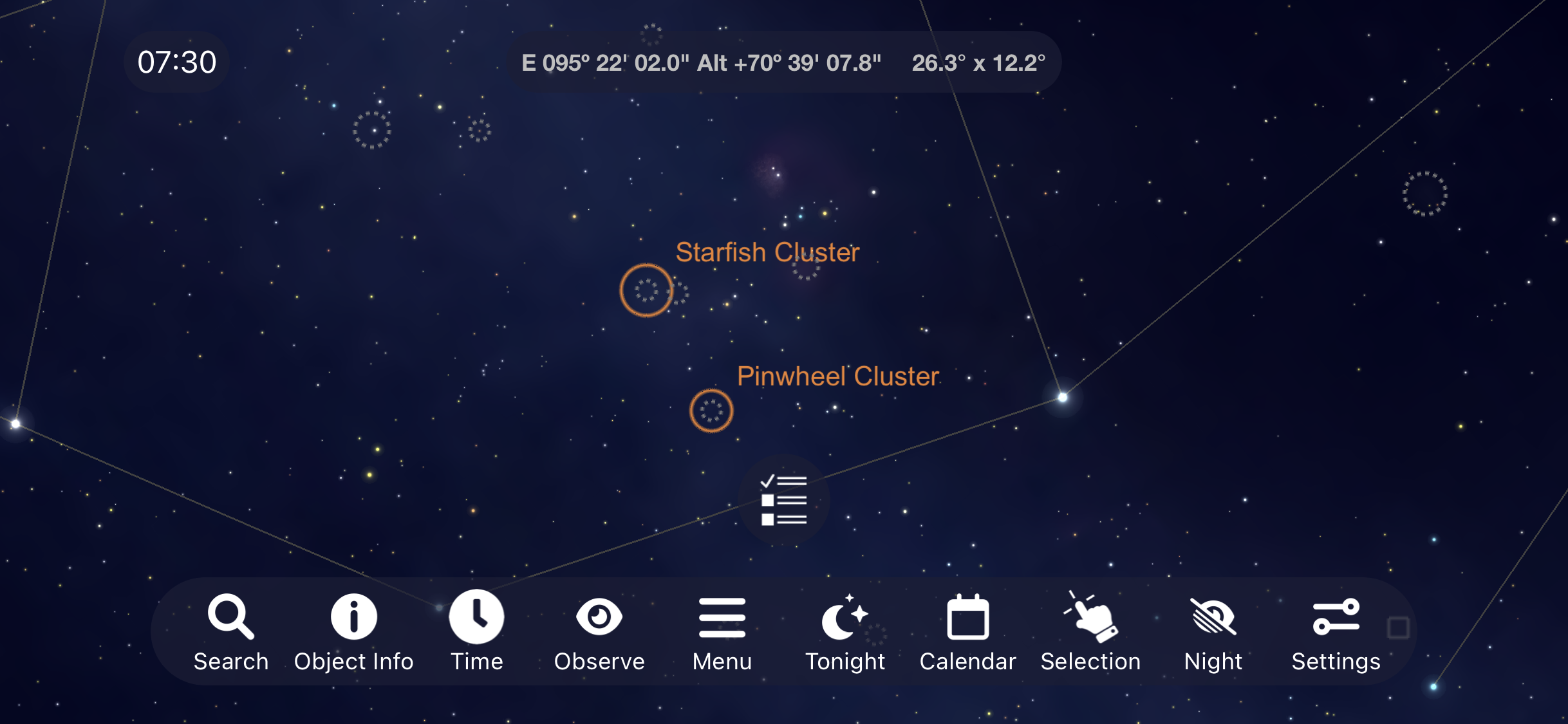This screenshot has height=724, width=1568.
Task: Select the Pinwheel Cluster marker
Action: pos(711,411)
